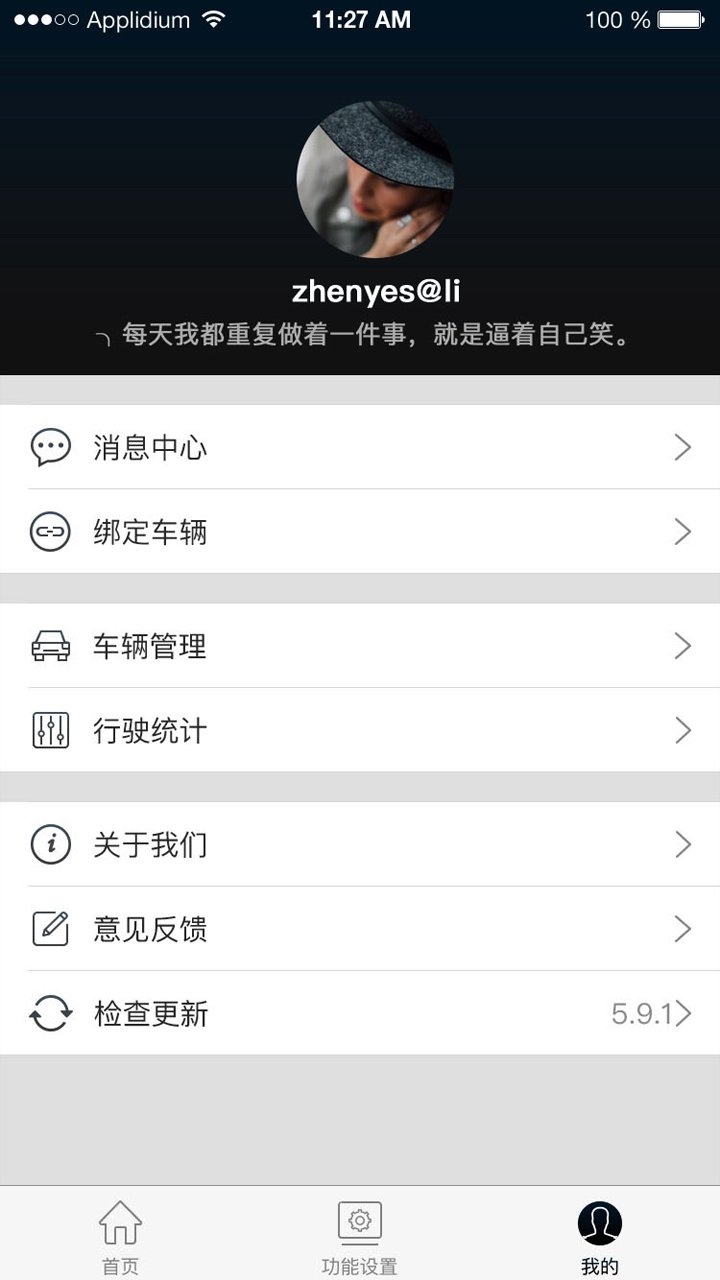720x1280 pixels.
Task: Switch to the 首页 home tab
Action: click(120, 1236)
